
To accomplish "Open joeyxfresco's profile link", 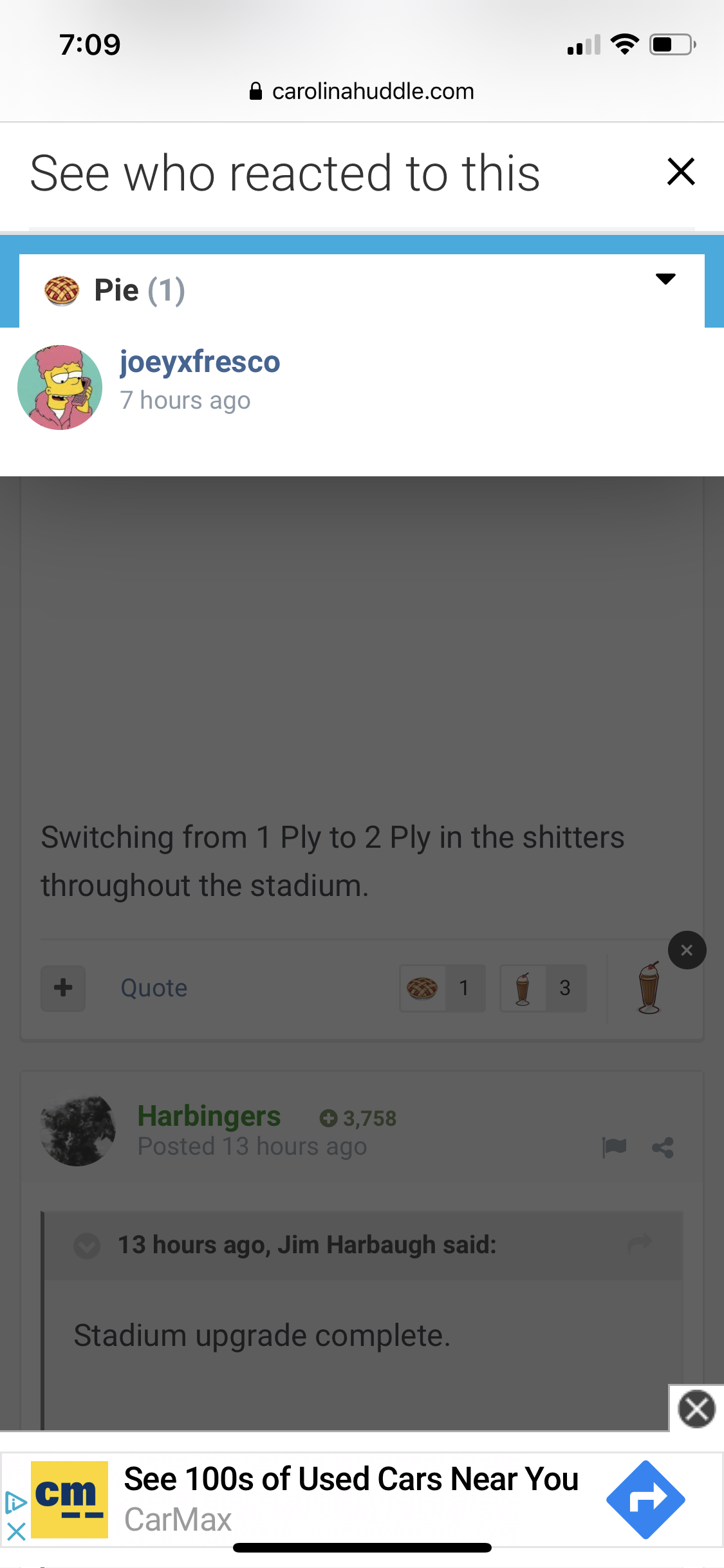I will [x=200, y=362].
